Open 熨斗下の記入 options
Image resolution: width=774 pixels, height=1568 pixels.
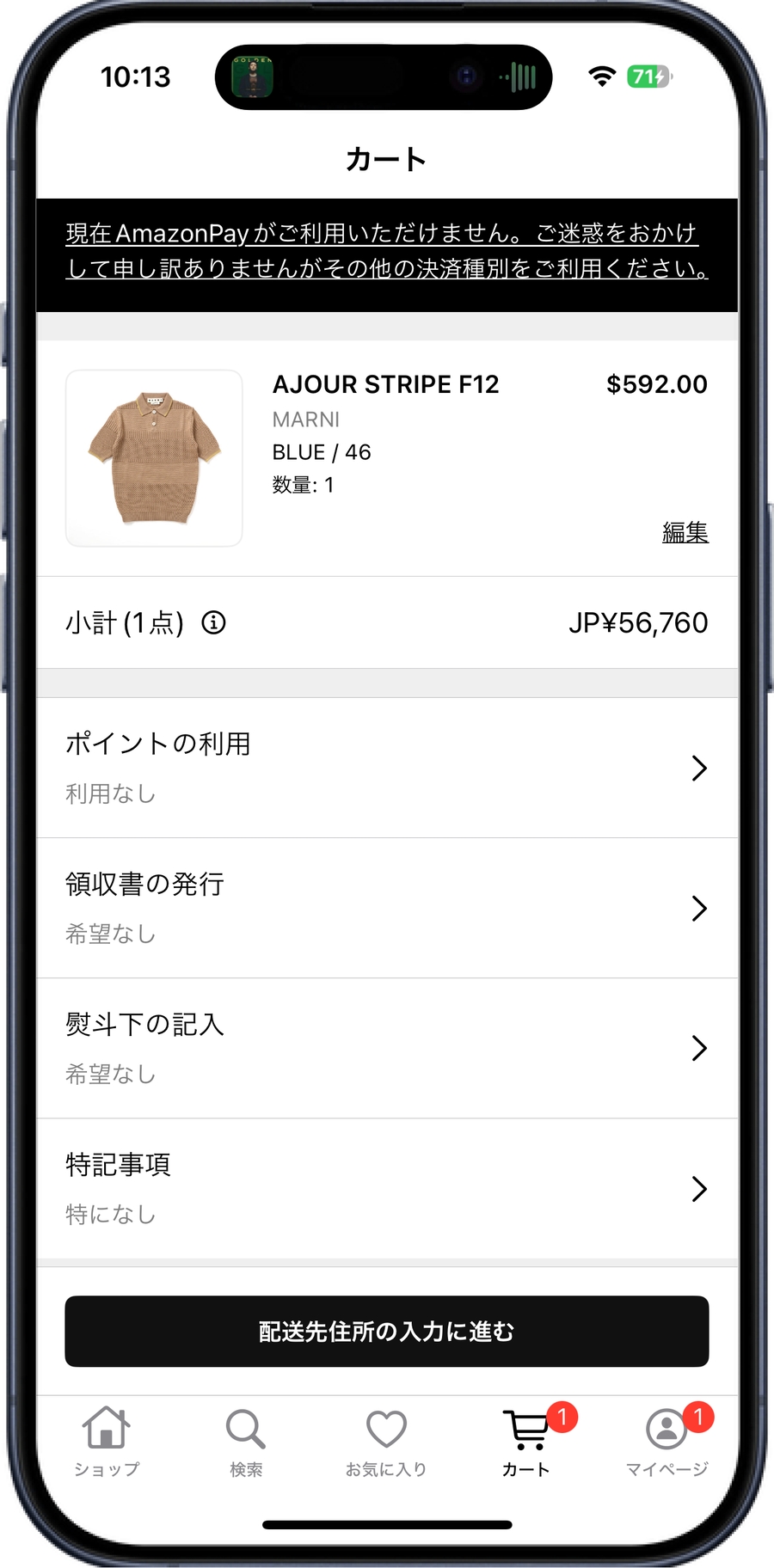(x=386, y=1048)
